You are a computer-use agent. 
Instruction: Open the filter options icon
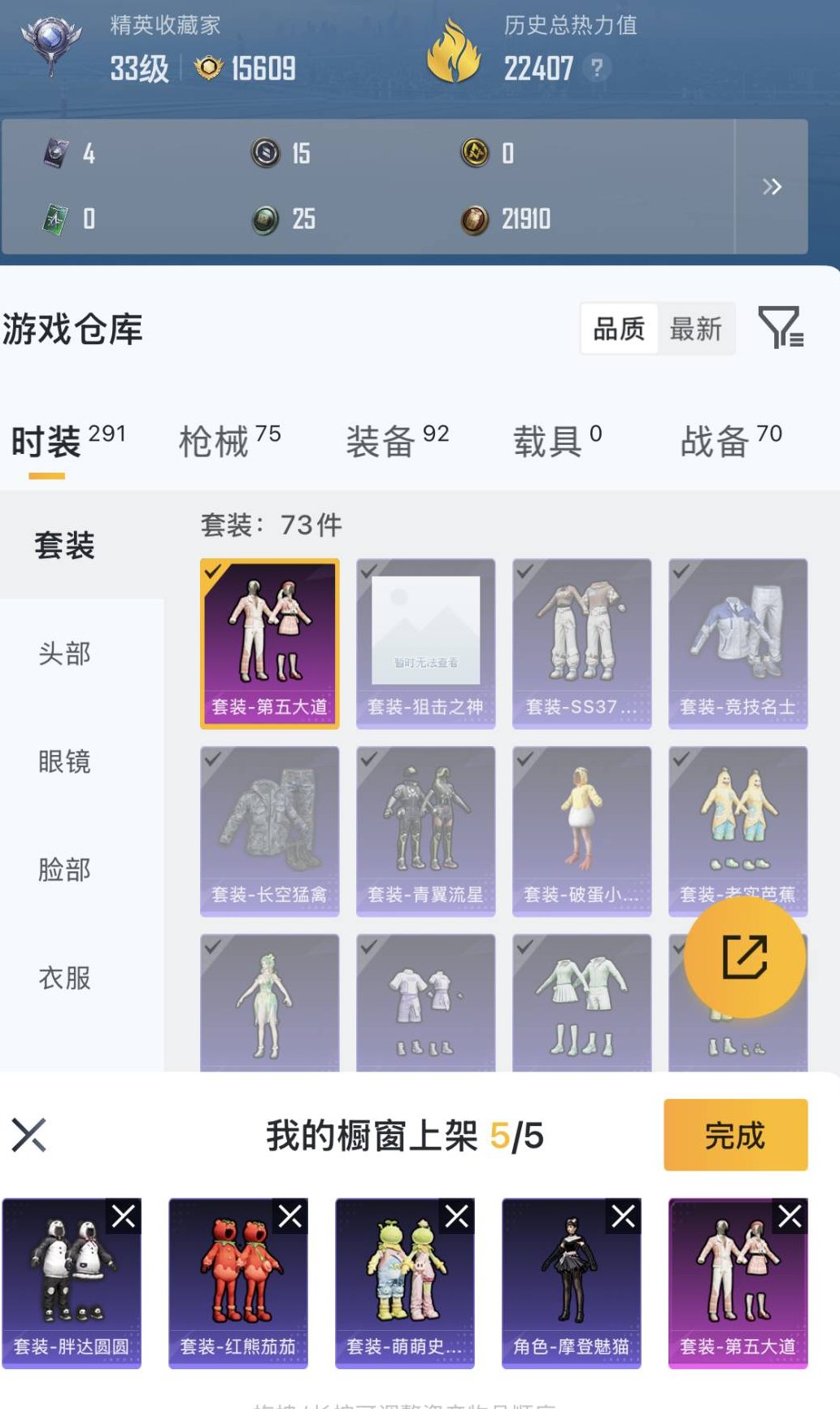click(x=783, y=329)
